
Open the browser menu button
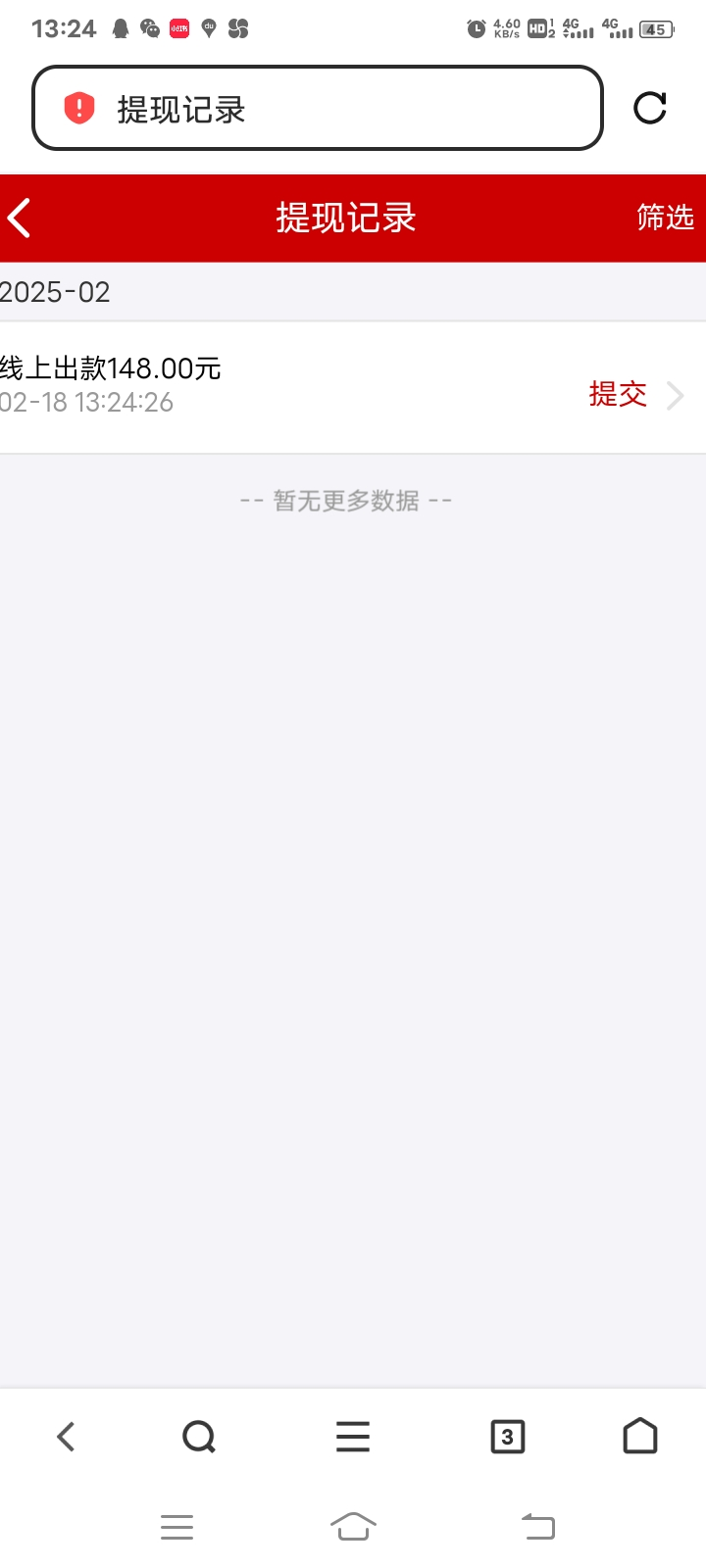[353, 1437]
